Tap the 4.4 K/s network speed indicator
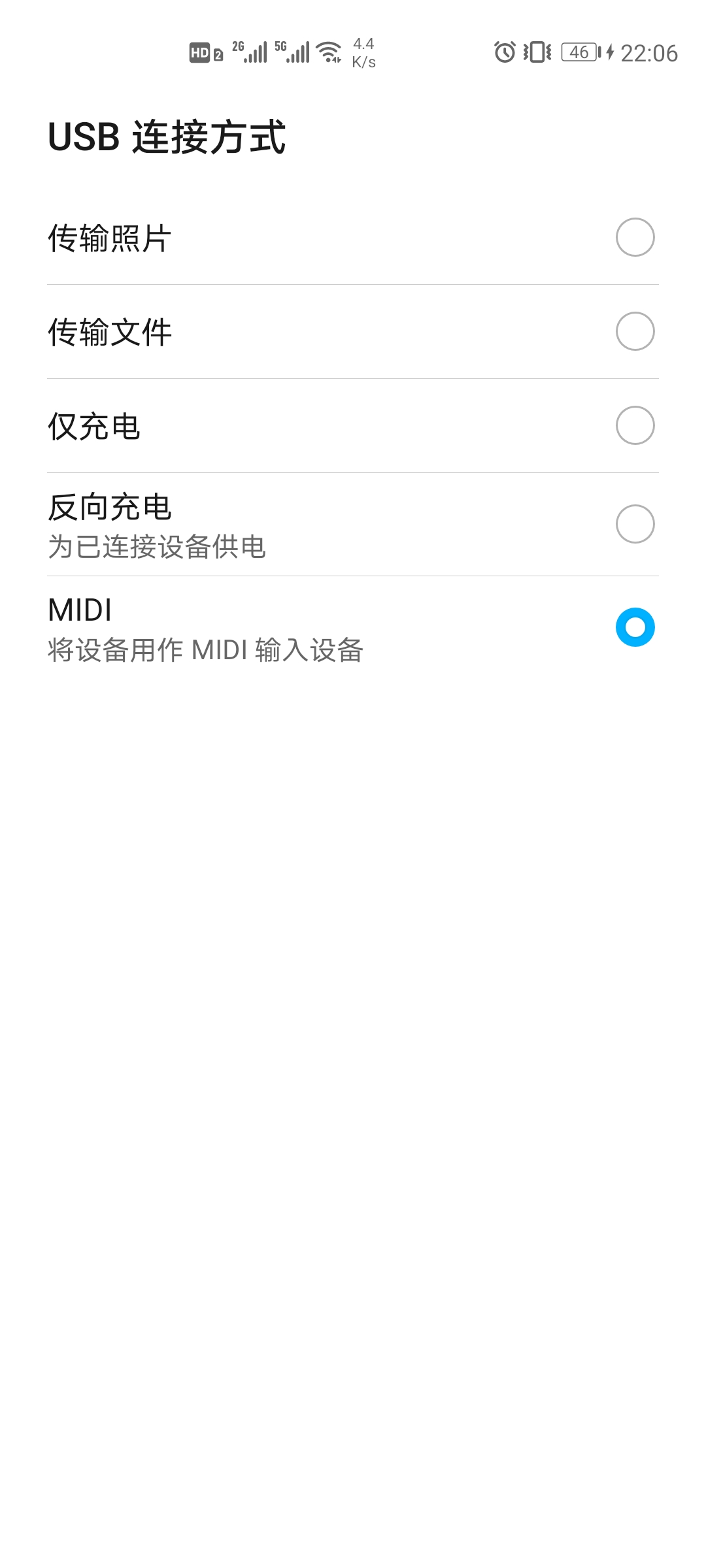The image size is (706, 1568). coord(363,52)
